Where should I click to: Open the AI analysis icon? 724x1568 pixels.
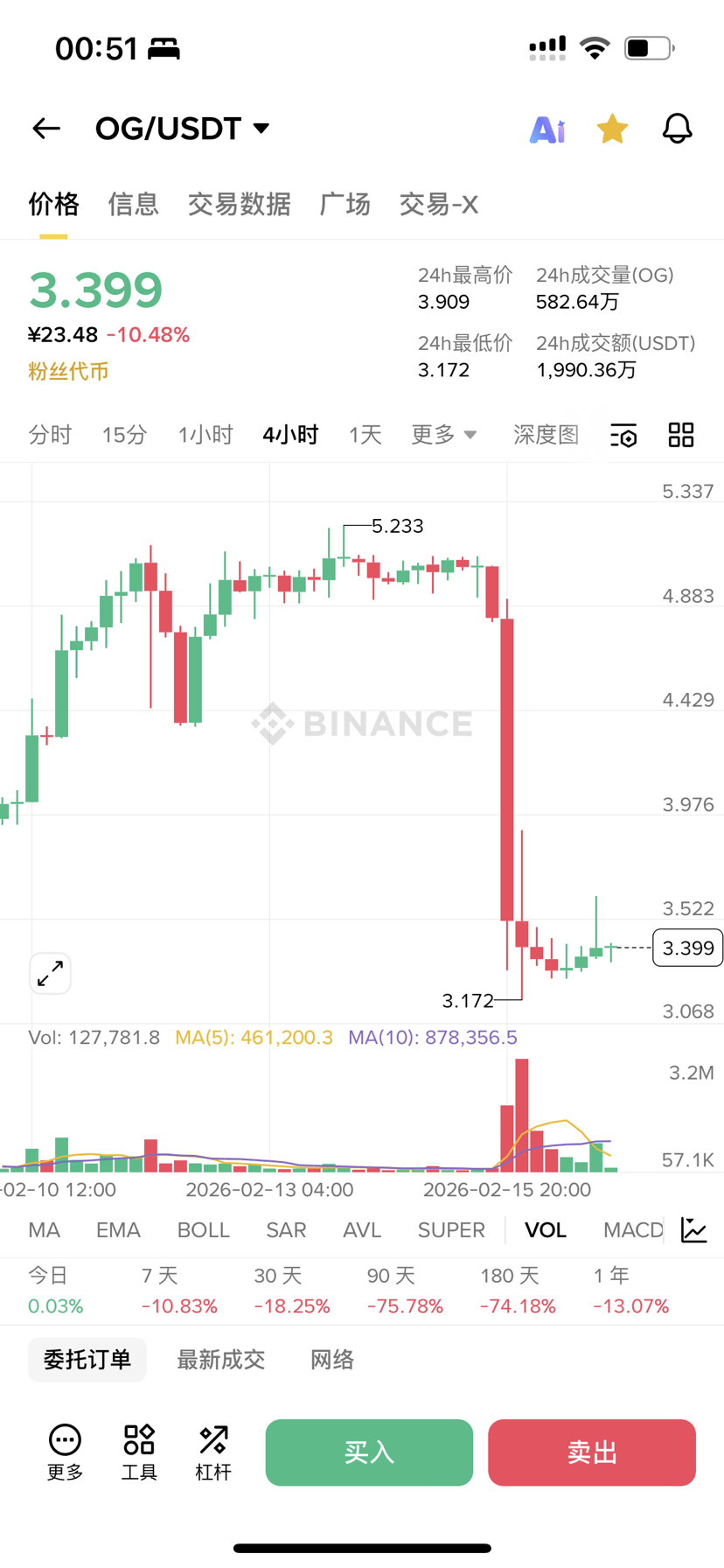click(x=547, y=129)
